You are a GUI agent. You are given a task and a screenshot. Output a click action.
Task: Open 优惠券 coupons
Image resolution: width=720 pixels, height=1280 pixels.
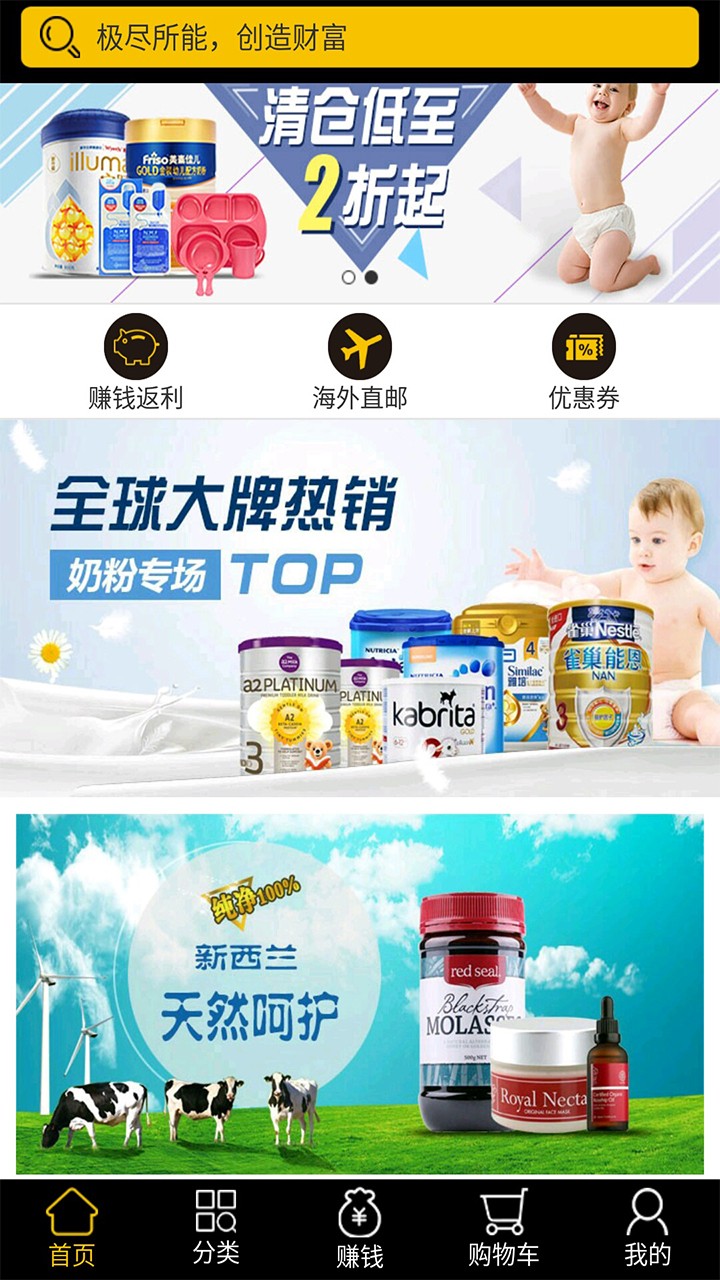pyautogui.click(x=584, y=362)
